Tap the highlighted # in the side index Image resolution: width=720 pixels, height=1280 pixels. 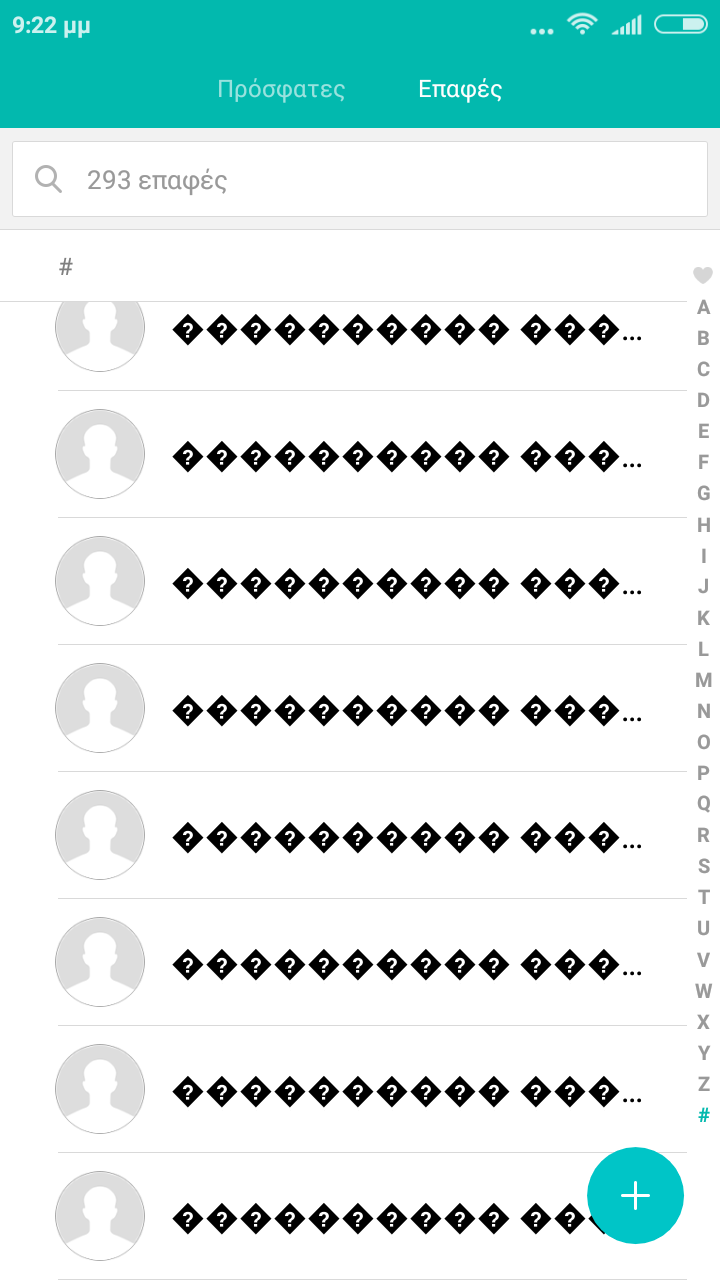point(703,1115)
